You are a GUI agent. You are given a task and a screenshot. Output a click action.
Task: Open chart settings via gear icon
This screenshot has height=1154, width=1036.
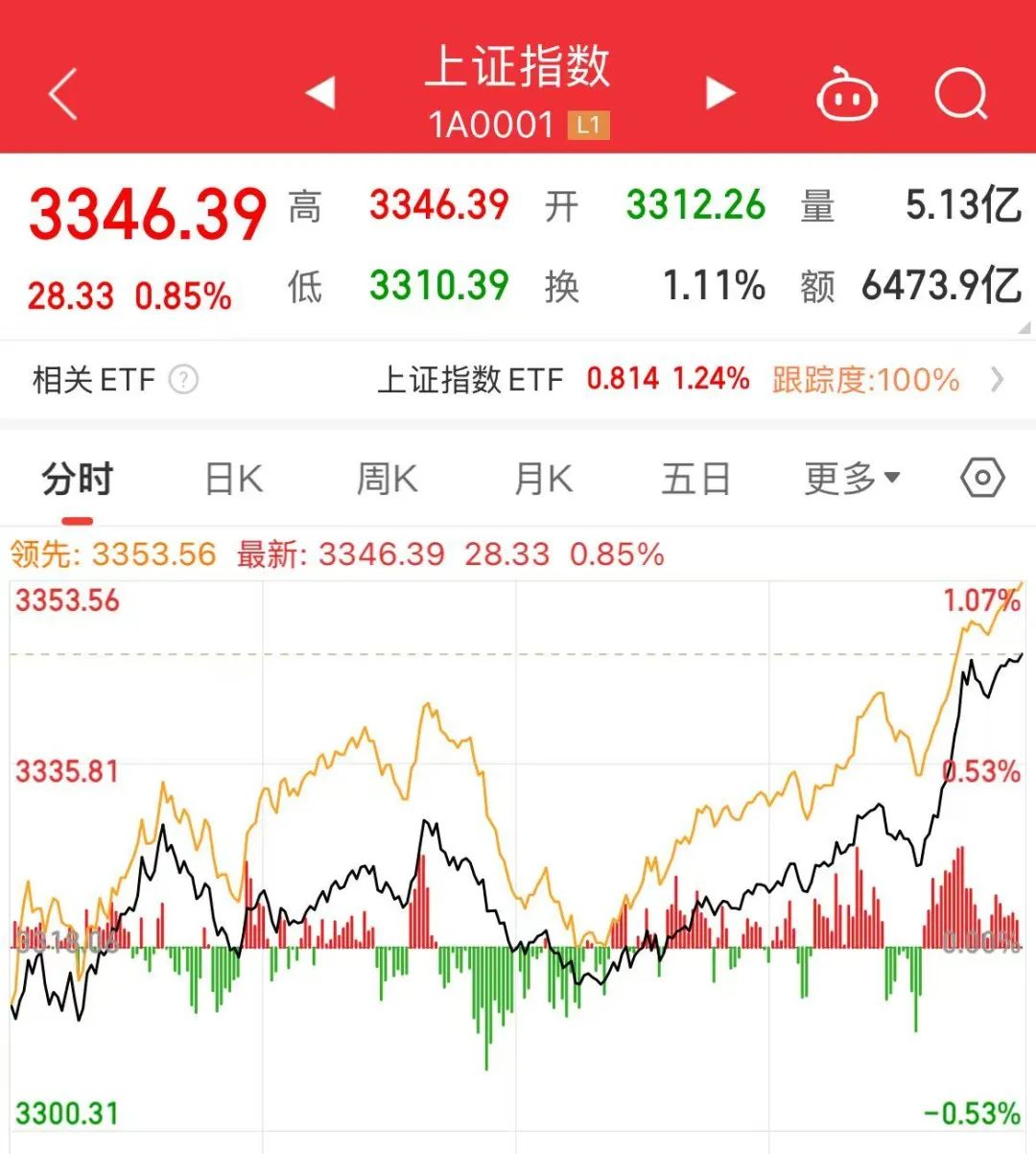point(980,477)
